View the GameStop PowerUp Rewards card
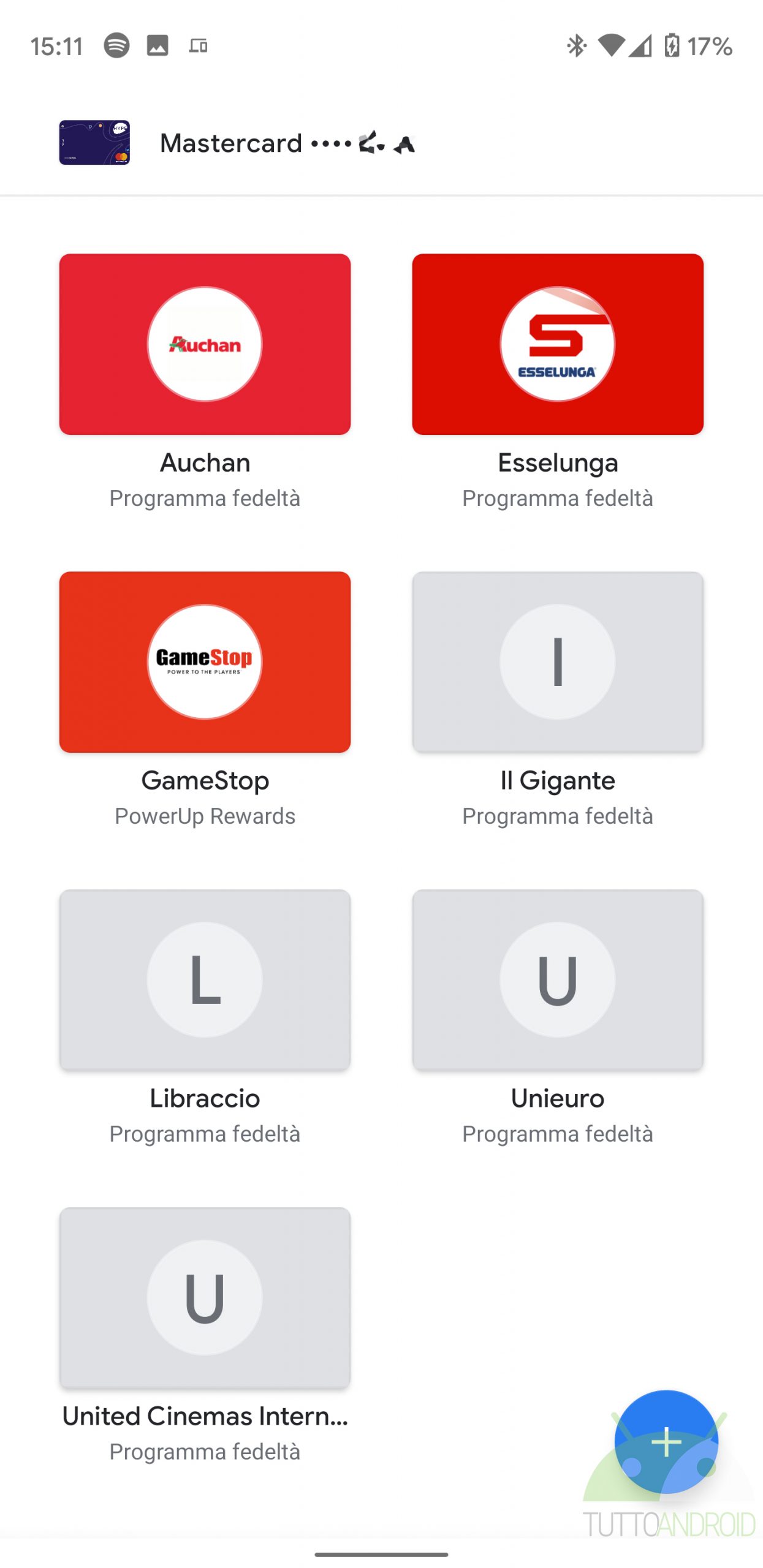763x1568 pixels. [x=205, y=662]
